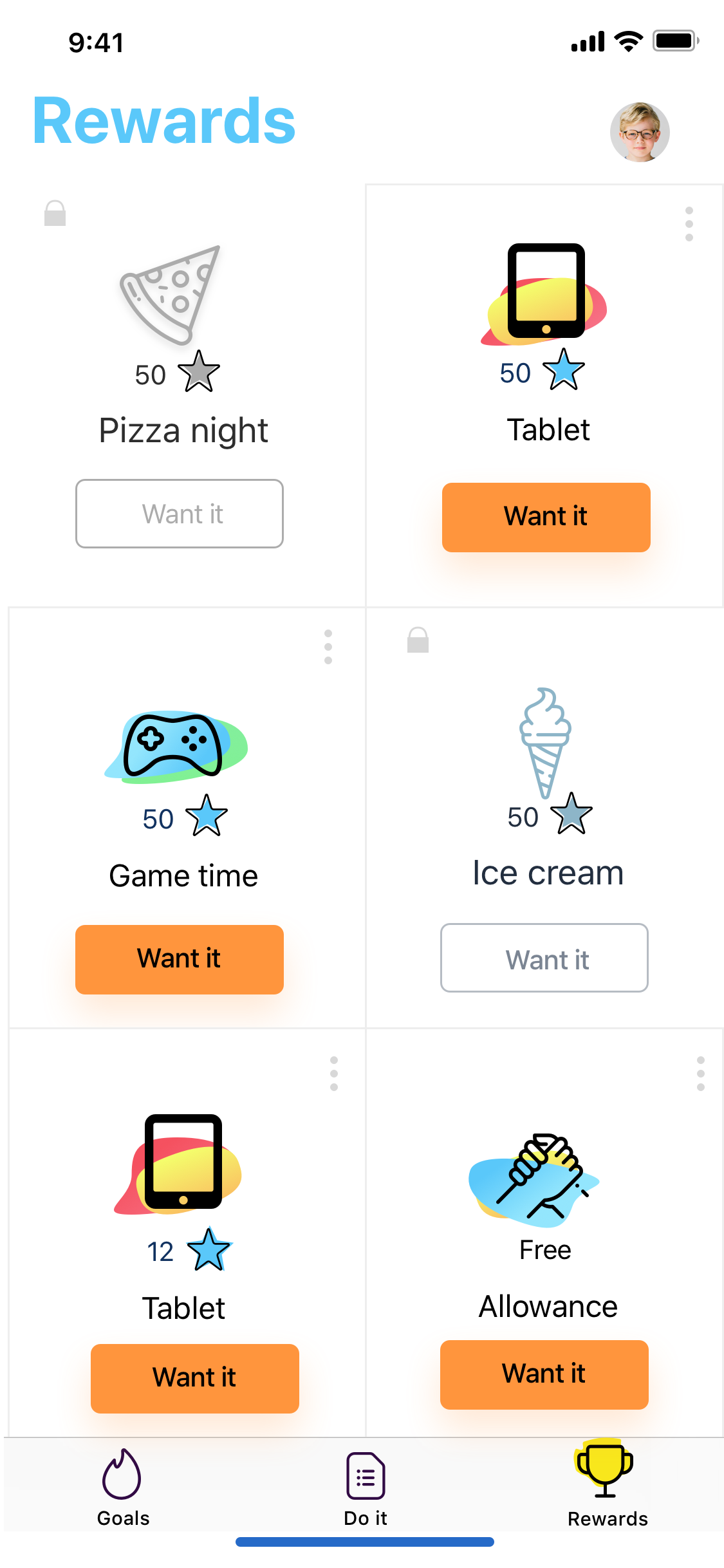The height and width of the screenshot is (1568, 724).
Task: Open the profile avatar
Action: point(639,132)
